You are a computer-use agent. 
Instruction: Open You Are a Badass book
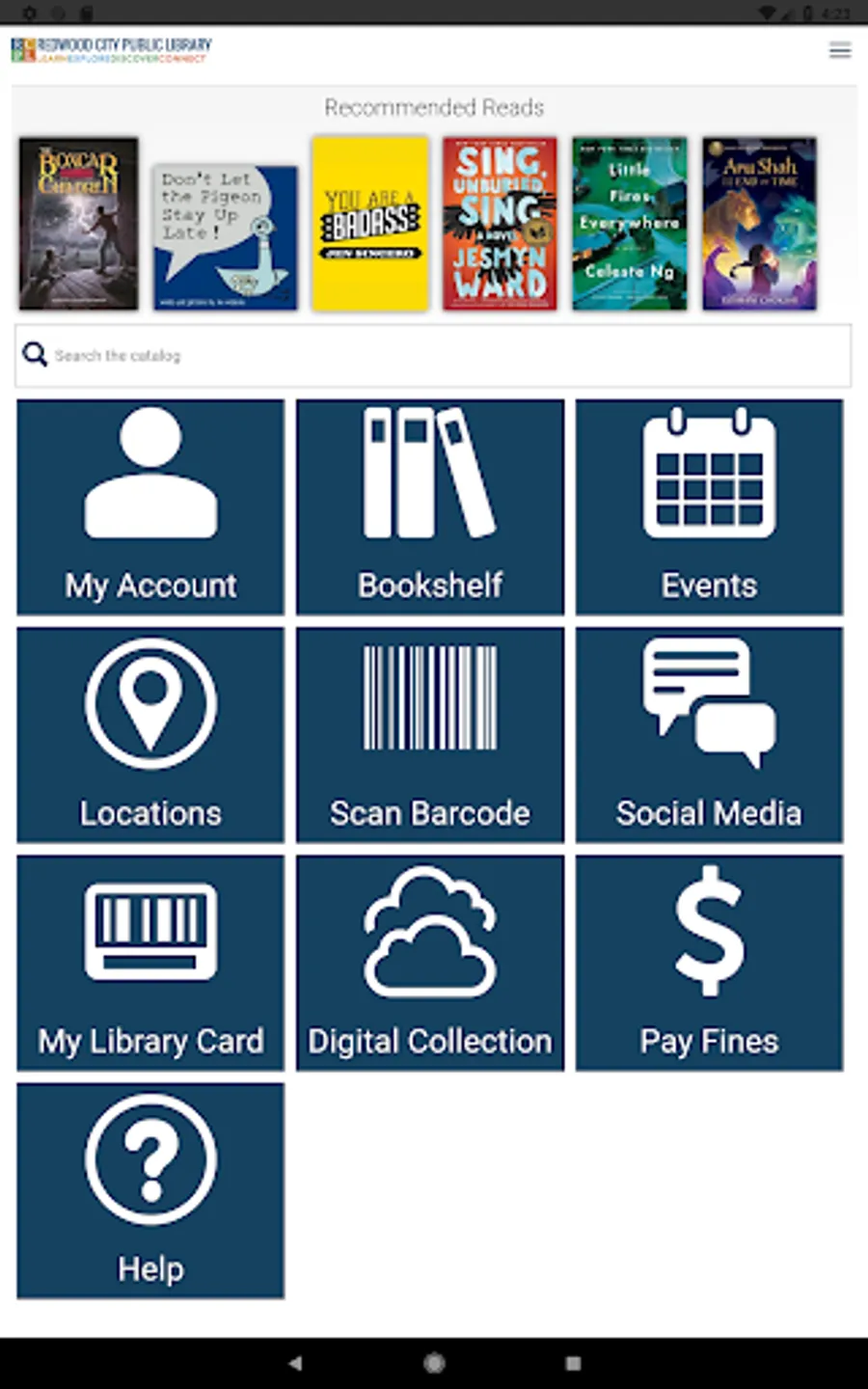click(x=370, y=224)
